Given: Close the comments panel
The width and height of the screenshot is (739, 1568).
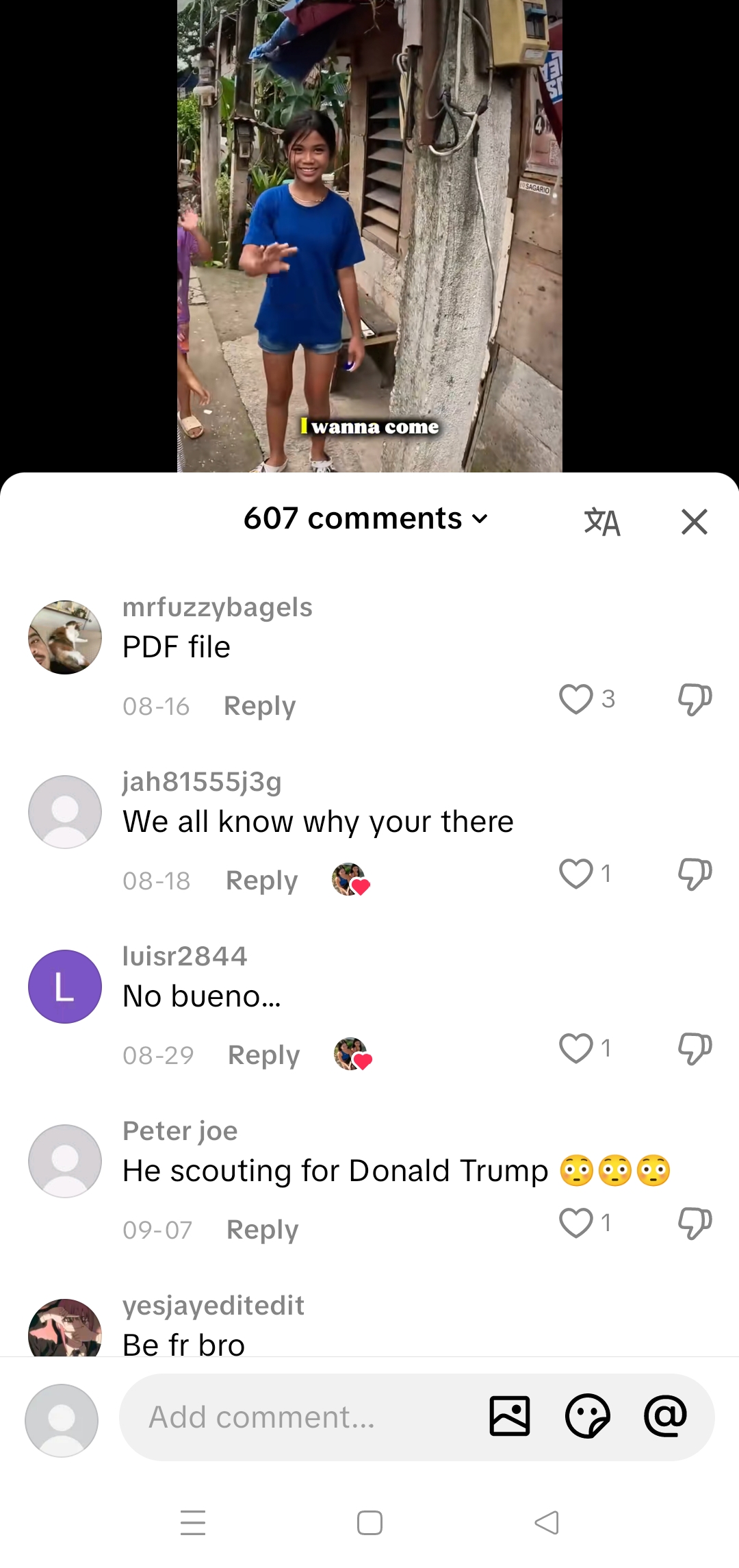Looking at the screenshot, I should (x=694, y=522).
